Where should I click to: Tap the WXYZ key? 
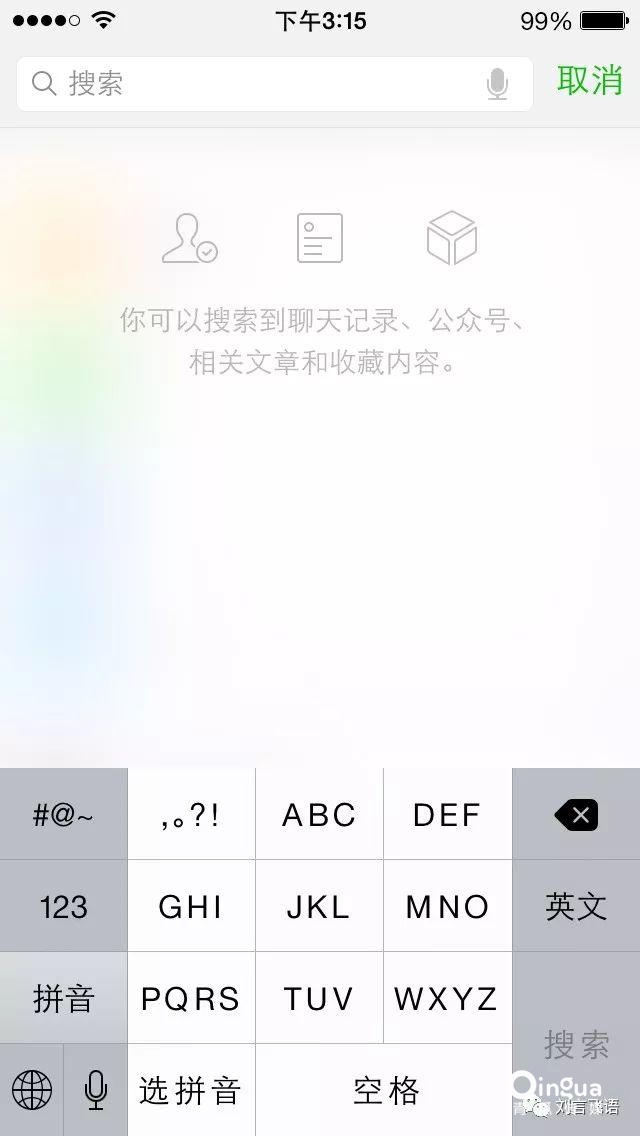(447, 998)
